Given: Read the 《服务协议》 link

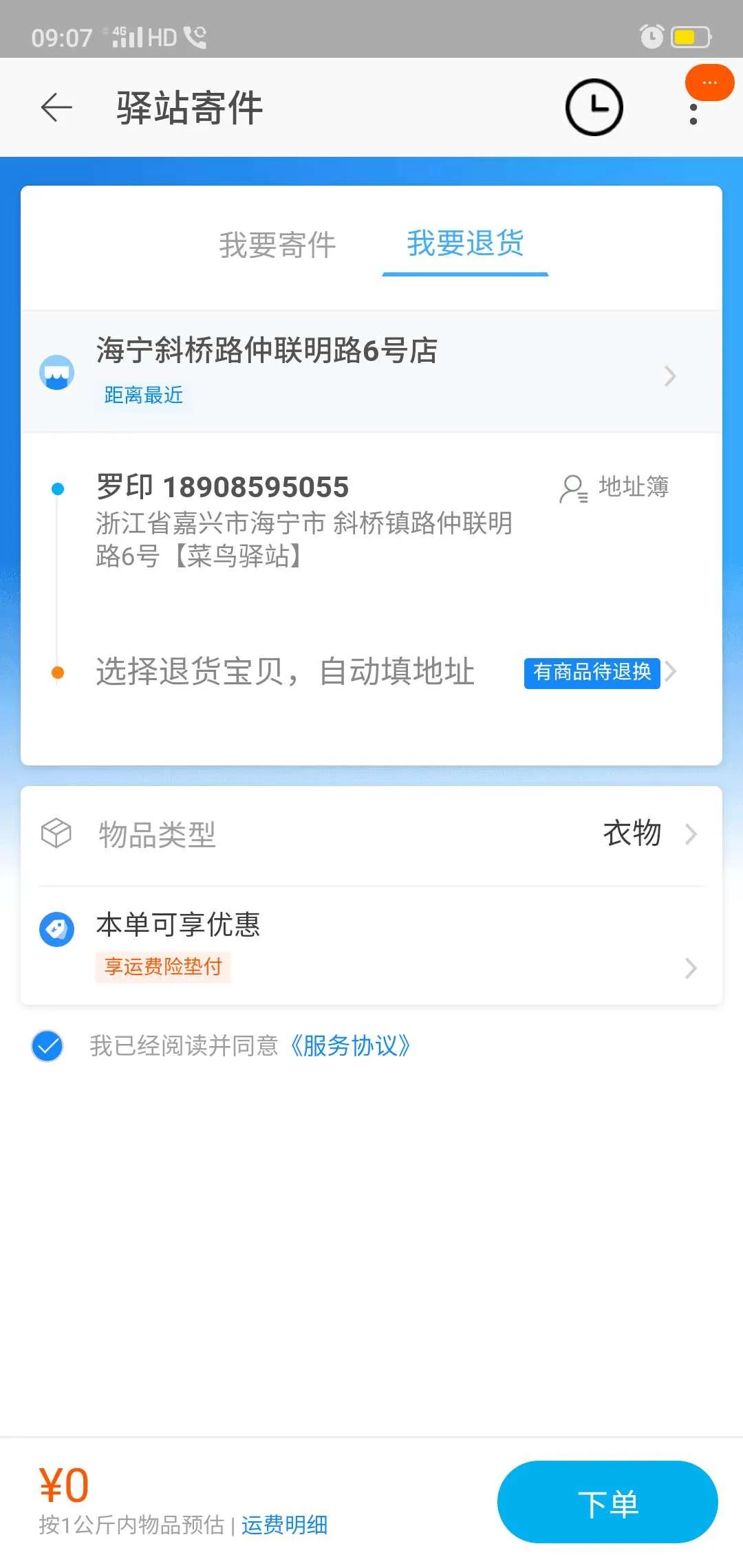Looking at the screenshot, I should pos(350,1046).
